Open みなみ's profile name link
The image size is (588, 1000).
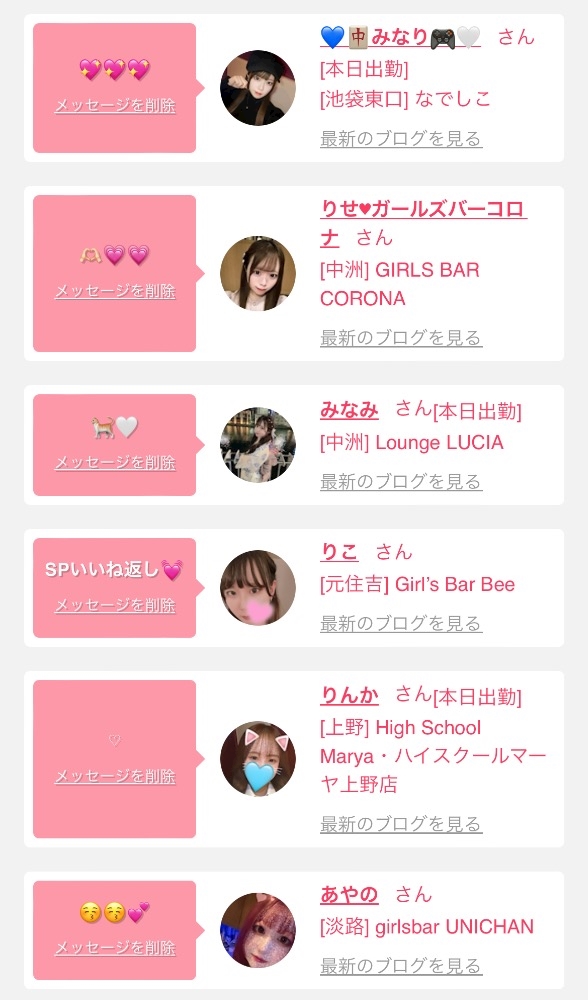click(349, 410)
